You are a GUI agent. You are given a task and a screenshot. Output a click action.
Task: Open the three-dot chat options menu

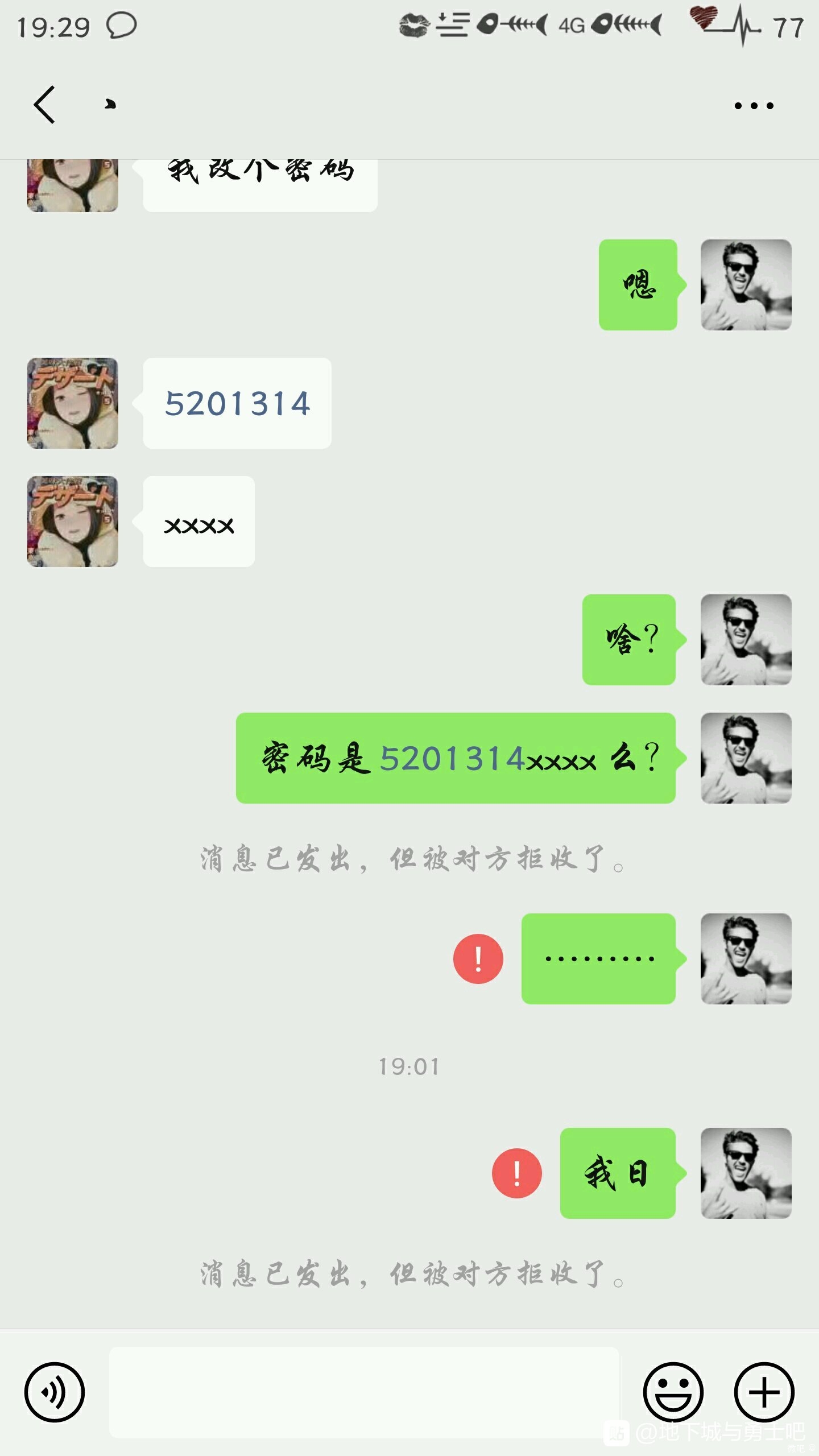(x=754, y=105)
